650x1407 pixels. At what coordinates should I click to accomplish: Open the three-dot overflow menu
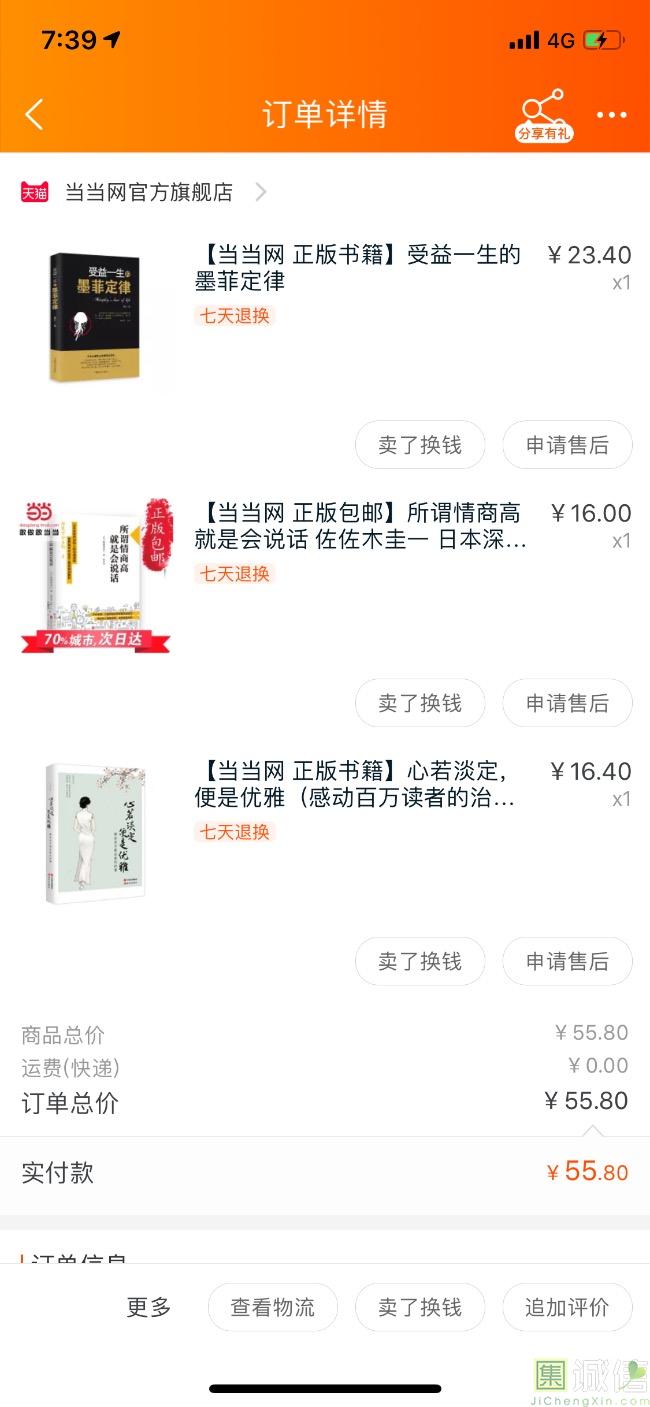[611, 115]
